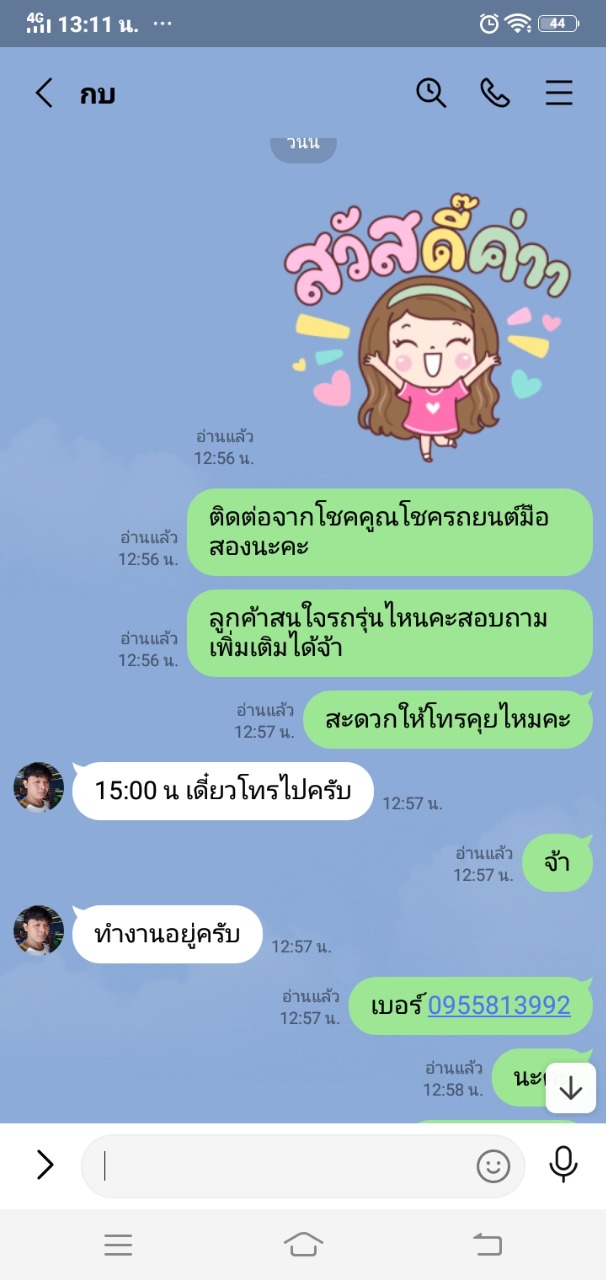Open the chat menu
This screenshot has width=606, height=1280.
coord(559,93)
